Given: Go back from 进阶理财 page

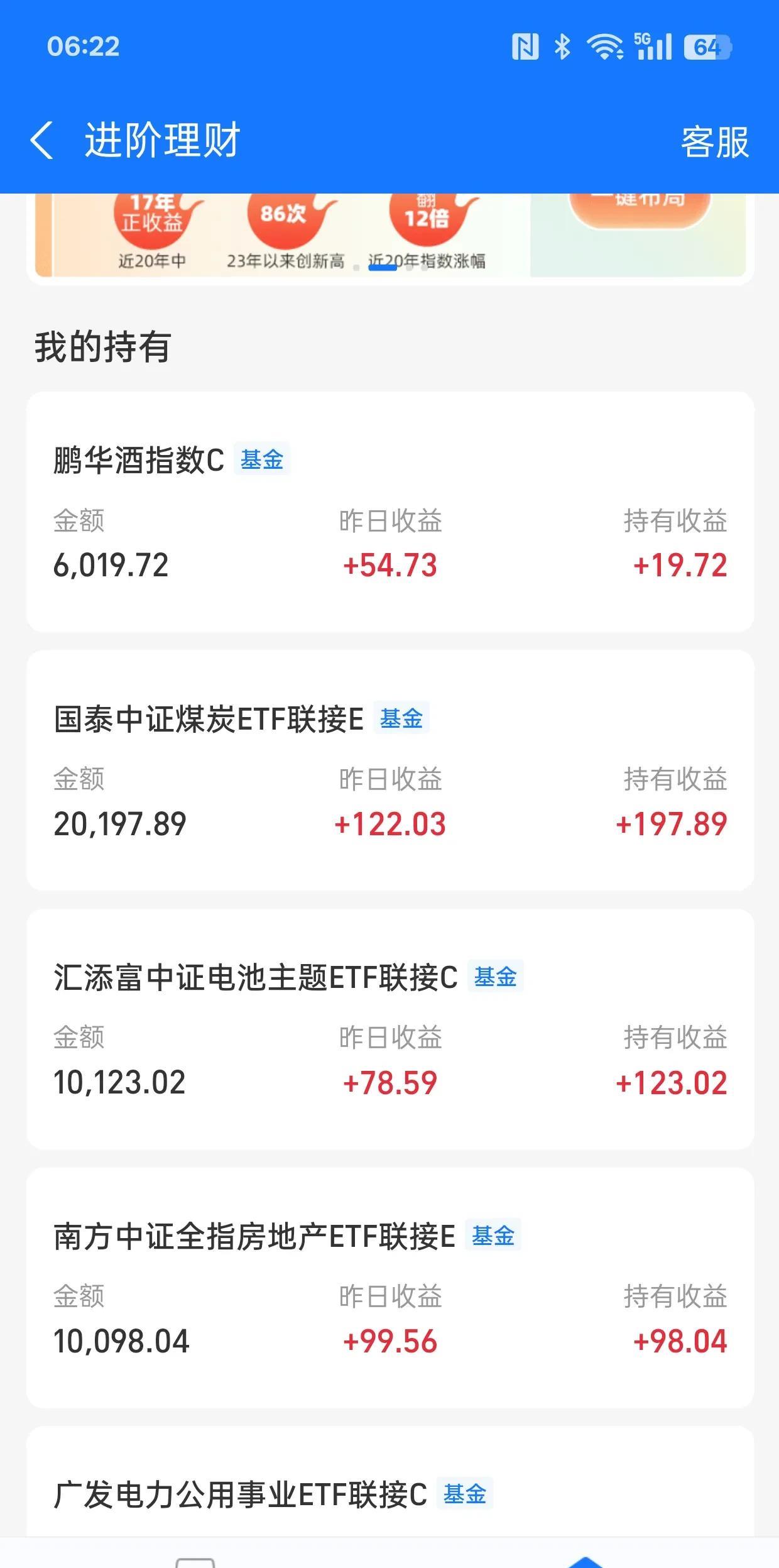Looking at the screenshot, I should pos(41,140).
